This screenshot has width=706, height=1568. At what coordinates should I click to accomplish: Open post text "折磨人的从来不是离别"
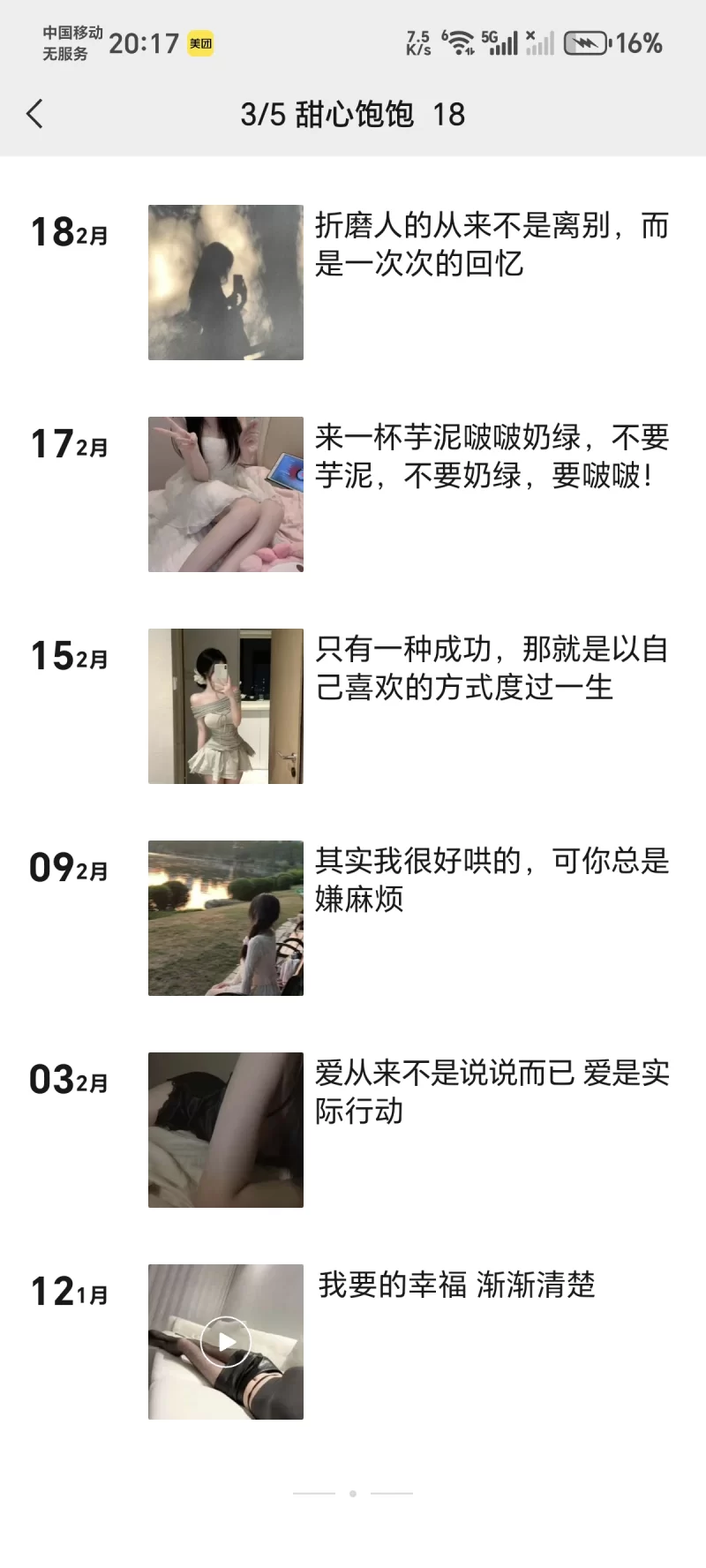coord(491,245)
